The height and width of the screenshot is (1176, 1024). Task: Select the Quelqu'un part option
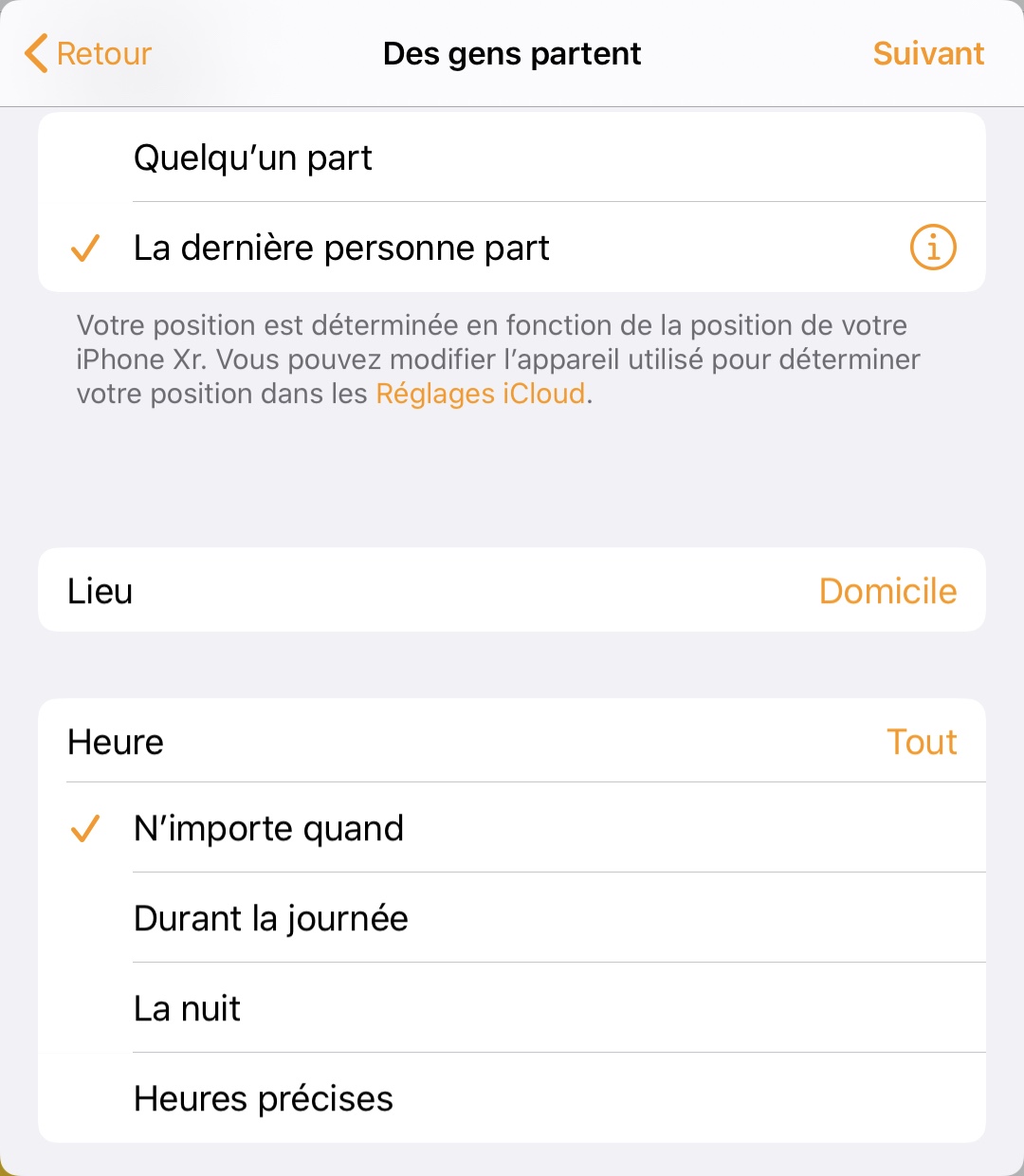pos(512,157)
